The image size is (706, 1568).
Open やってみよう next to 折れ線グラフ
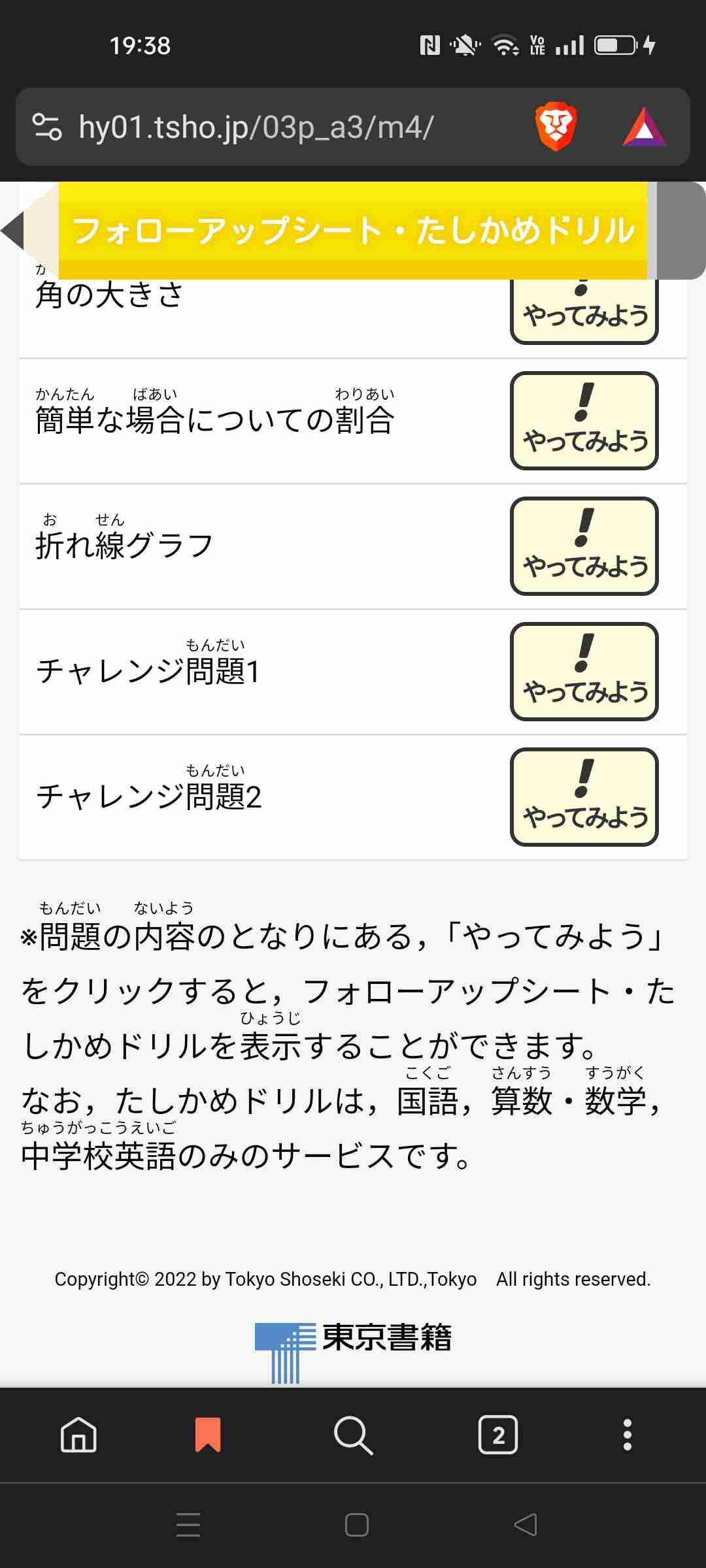tap(584, 546)
